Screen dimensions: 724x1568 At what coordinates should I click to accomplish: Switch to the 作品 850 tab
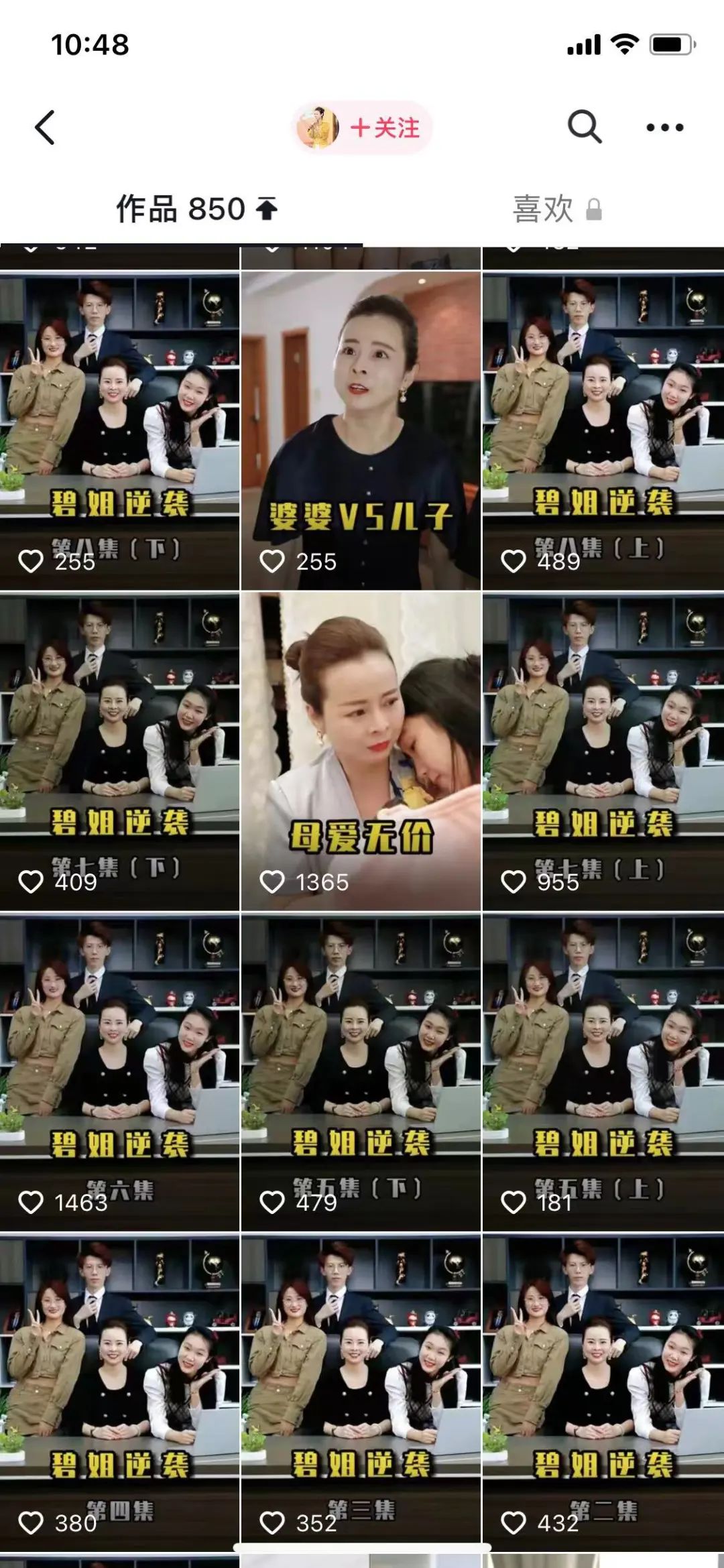(x=196, y=209)
